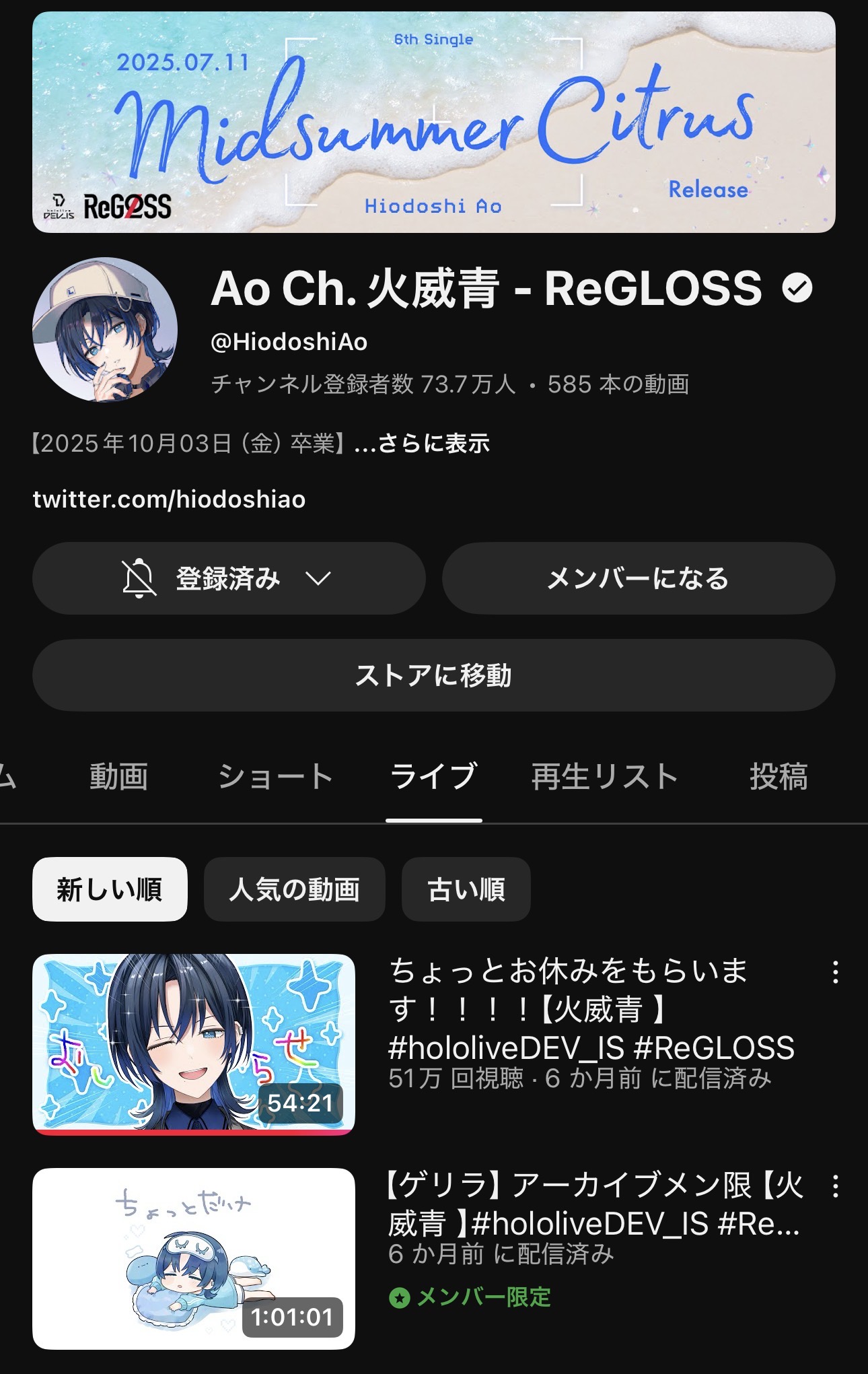Open options for ちょっとお休みをもらいます video
The width and height of the screenshot is (868, 1374).
835,973
